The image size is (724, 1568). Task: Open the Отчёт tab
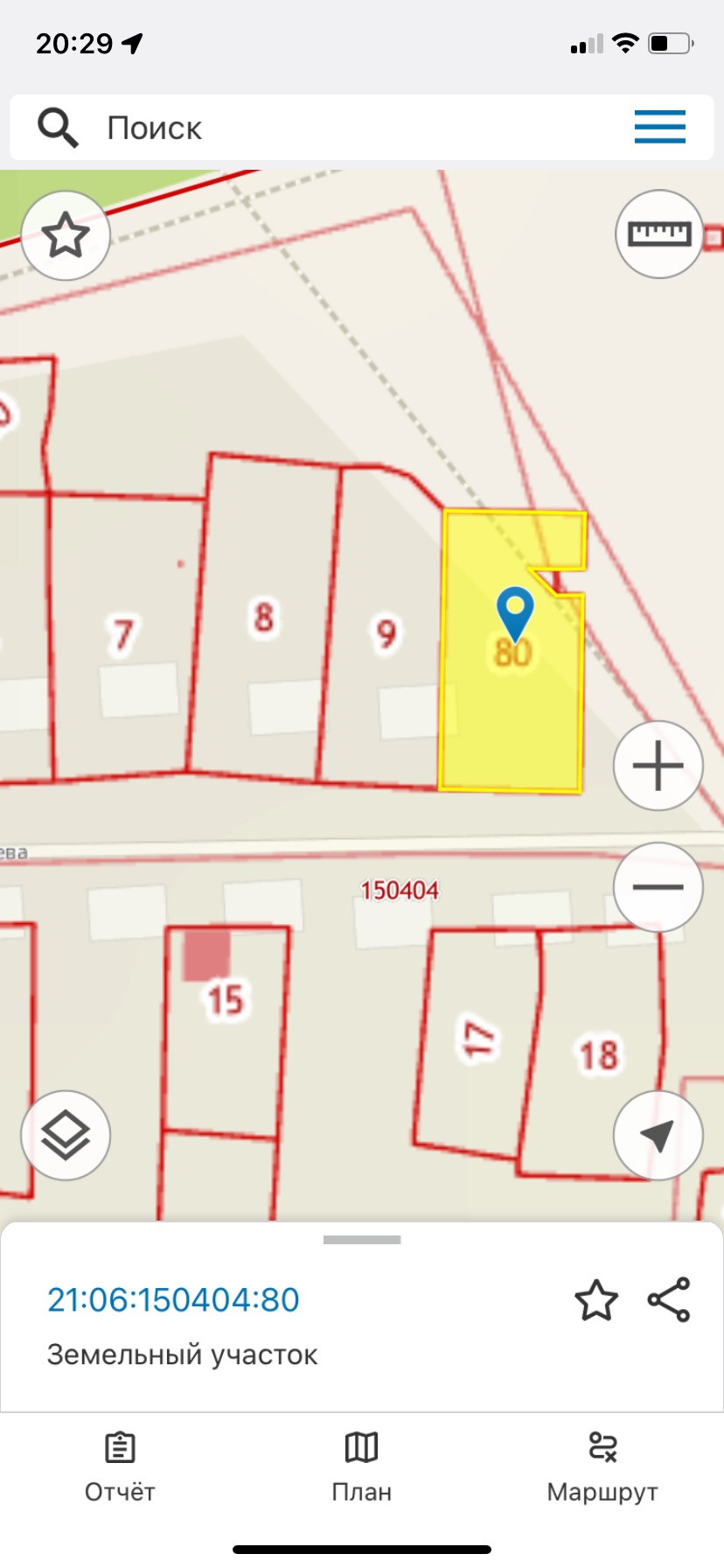[x=120, y=1467]
